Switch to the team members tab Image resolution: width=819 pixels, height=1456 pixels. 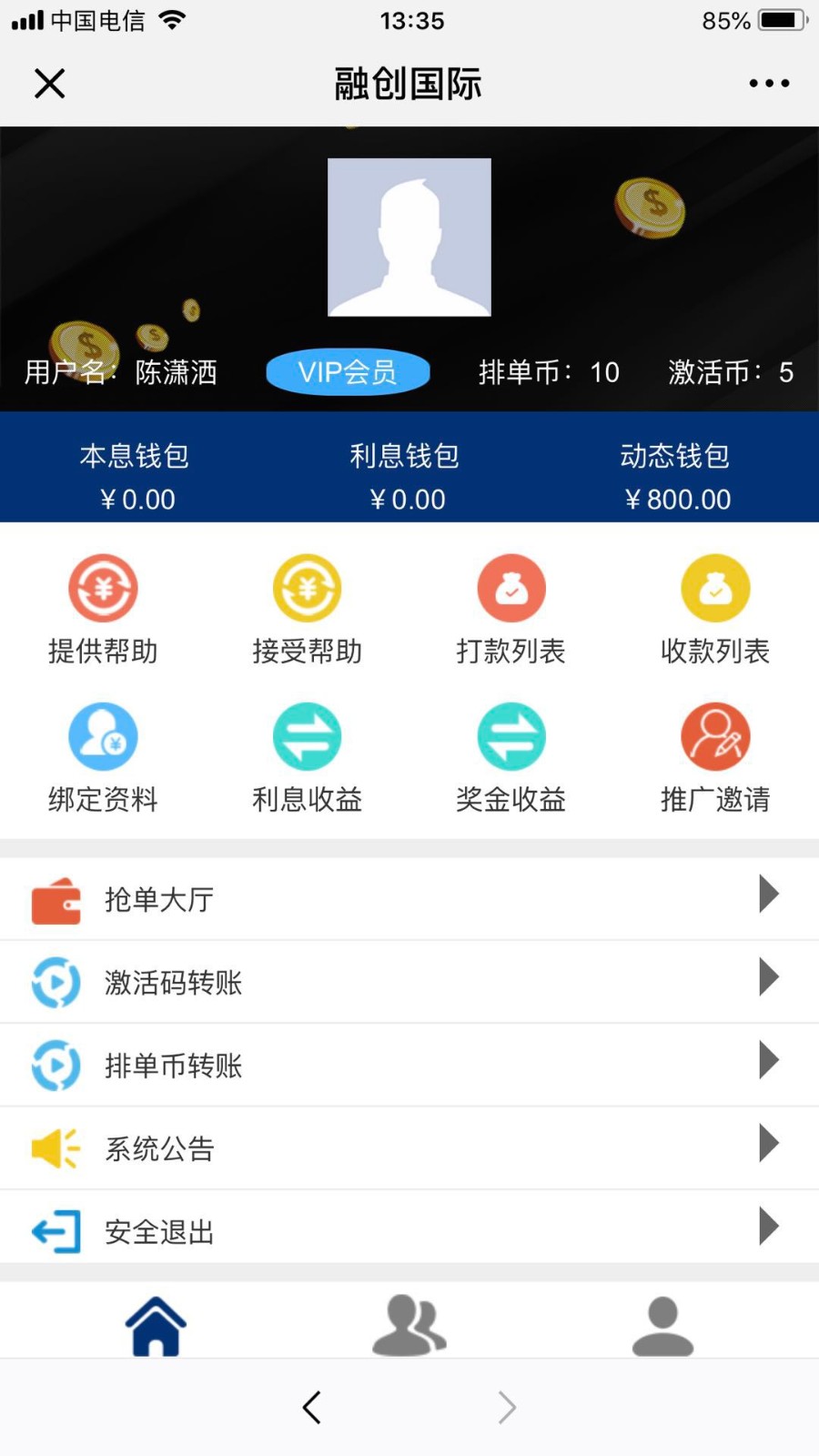(x=409, y=1325)
